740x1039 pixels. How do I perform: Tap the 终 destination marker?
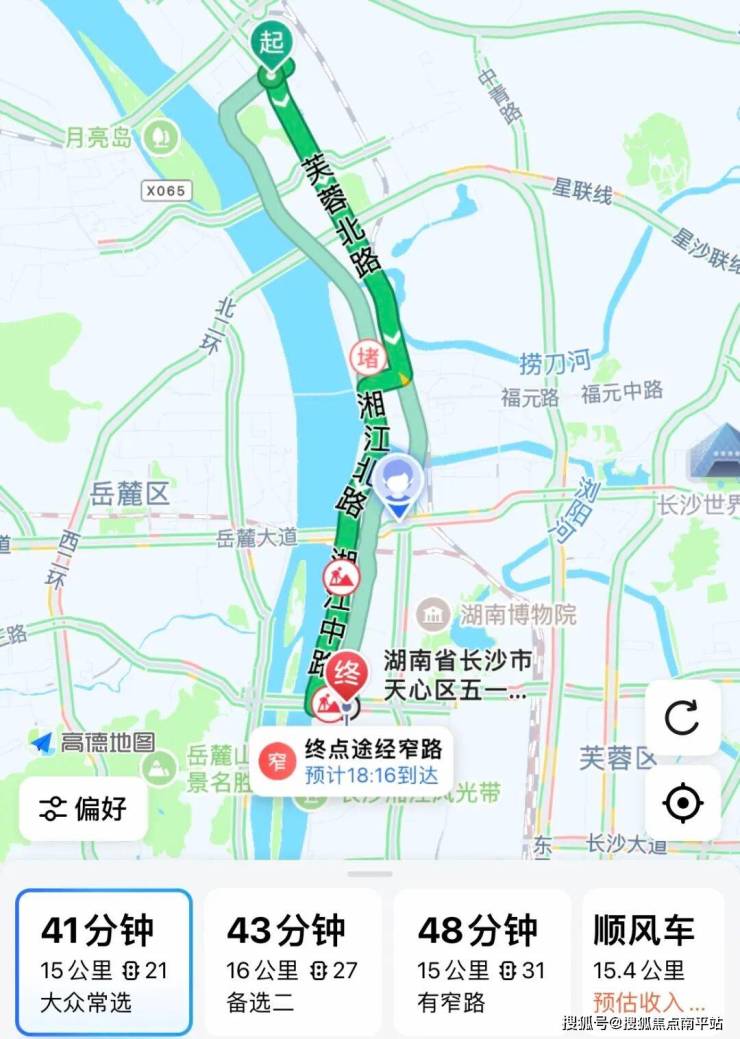346,673
